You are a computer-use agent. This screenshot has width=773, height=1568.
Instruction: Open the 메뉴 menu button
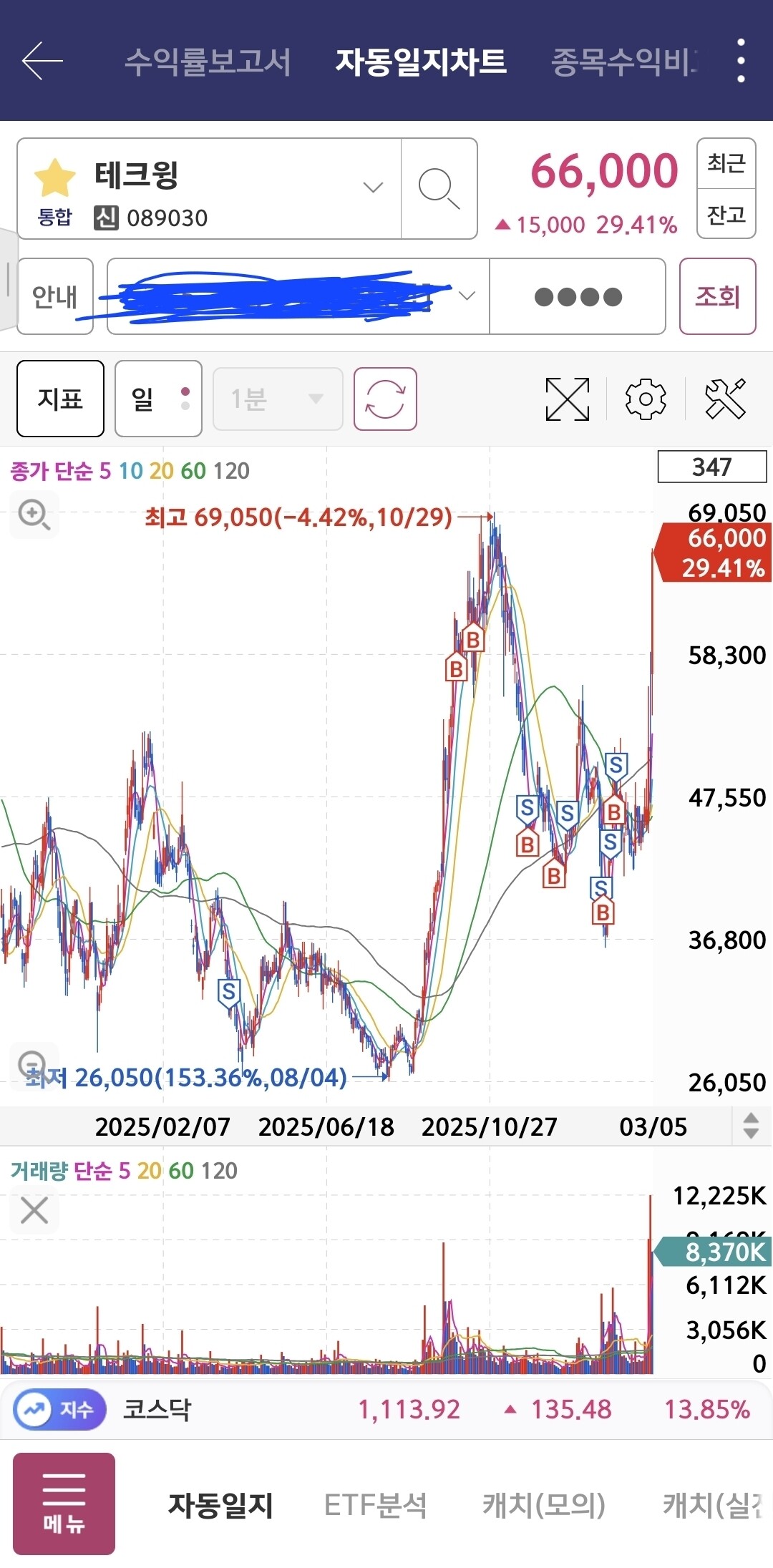coord(64,1504)
